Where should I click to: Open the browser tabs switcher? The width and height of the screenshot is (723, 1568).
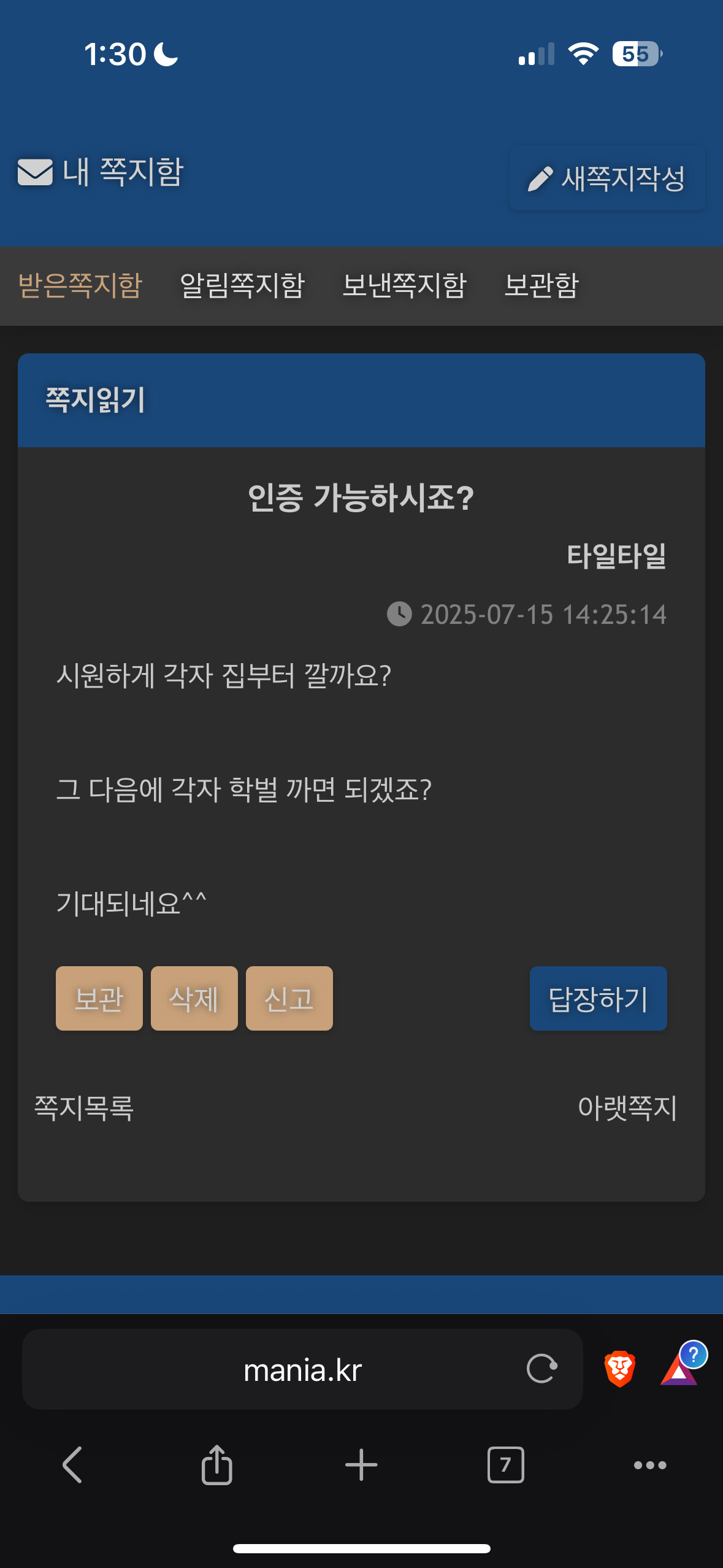pos(505,1465)
